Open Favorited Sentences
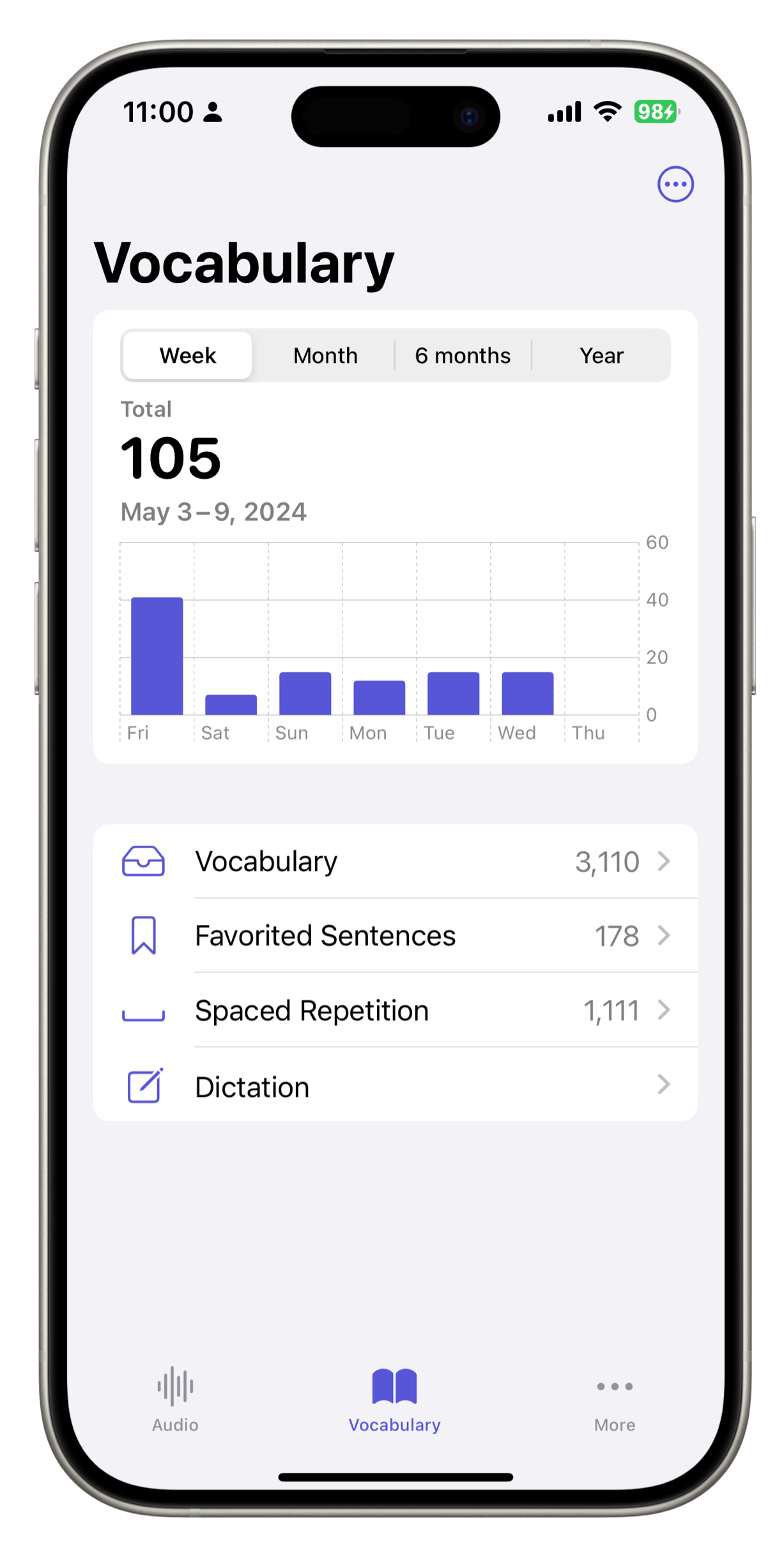The height and width of the screenshot is (1557, 784). point(395,936)
